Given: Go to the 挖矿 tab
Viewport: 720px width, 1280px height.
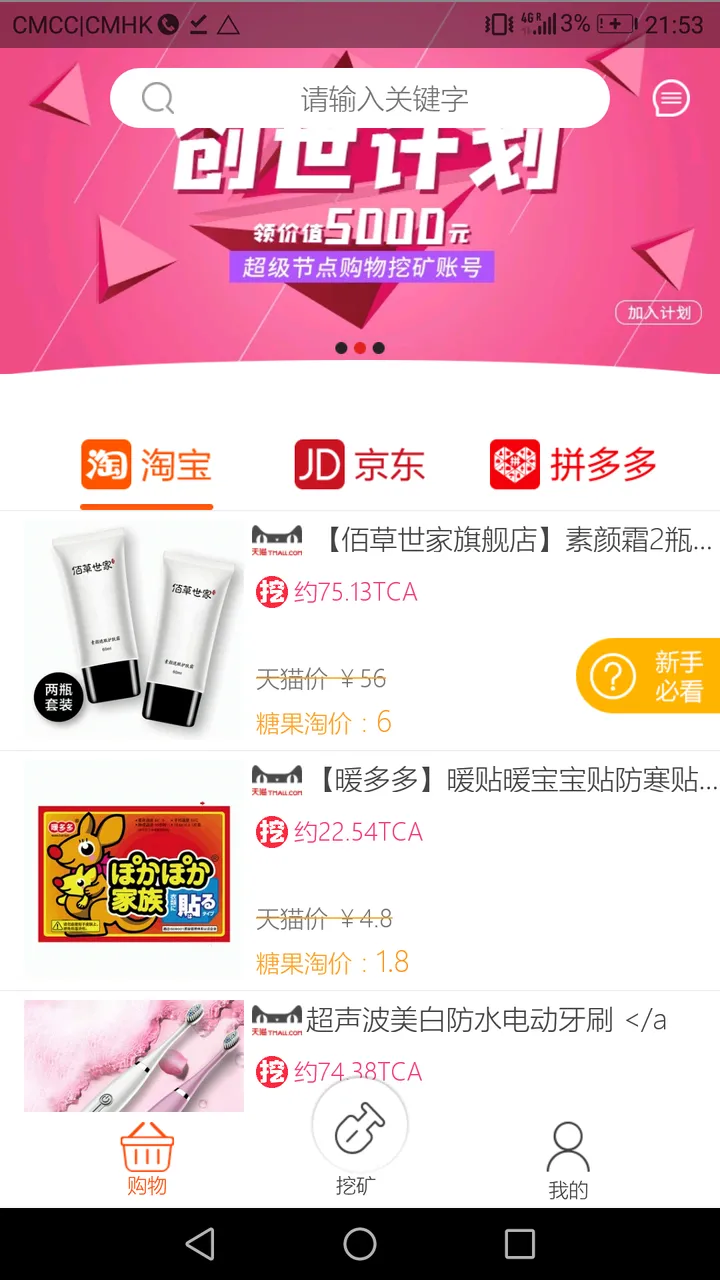Looking at the screenshot, I should tap(359, 1140).
